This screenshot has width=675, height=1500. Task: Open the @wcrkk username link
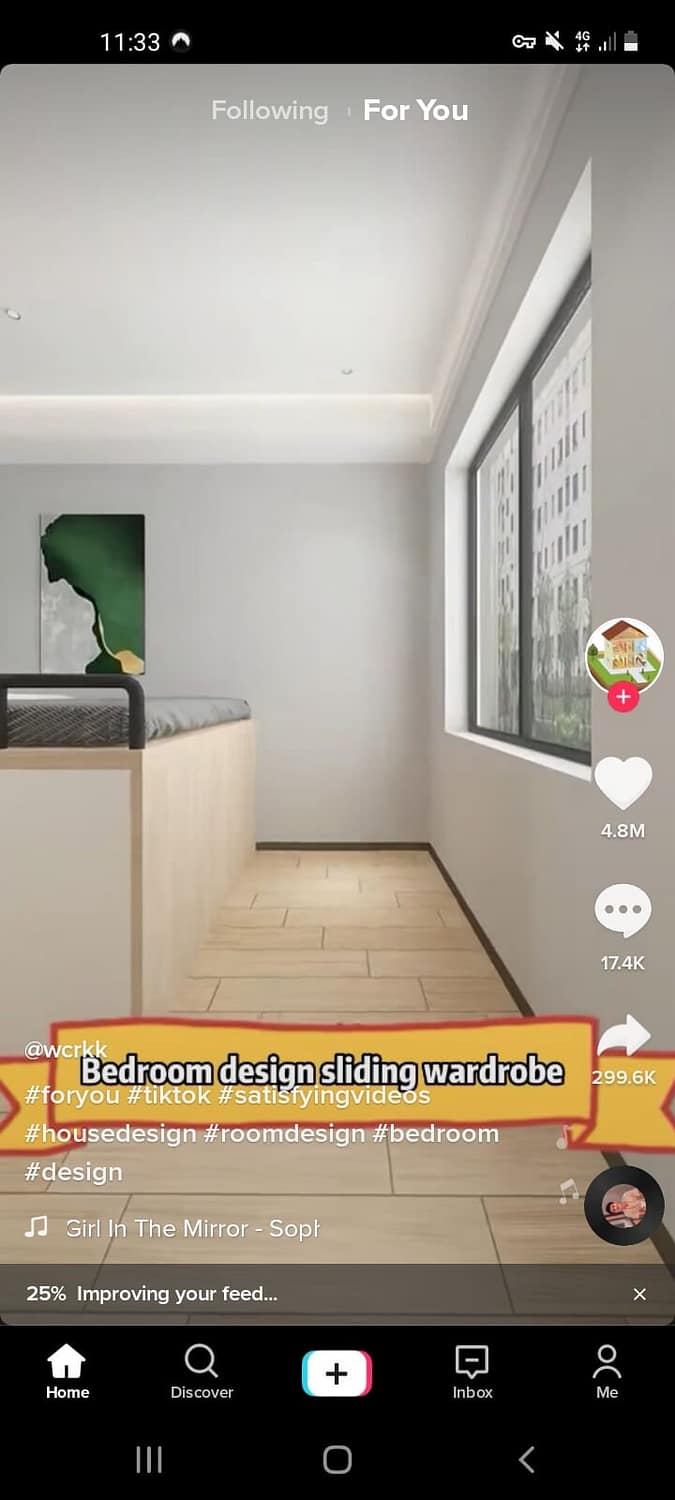65,1050
